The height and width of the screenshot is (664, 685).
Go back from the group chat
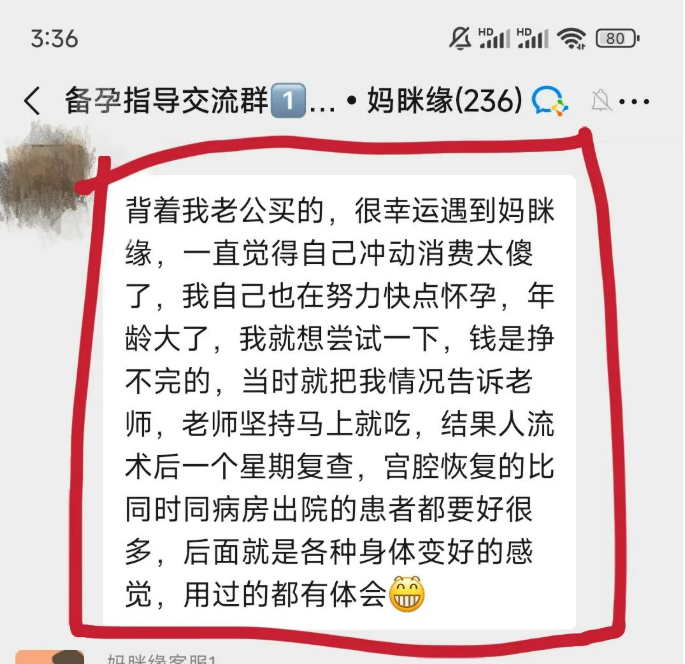[32, 100]
